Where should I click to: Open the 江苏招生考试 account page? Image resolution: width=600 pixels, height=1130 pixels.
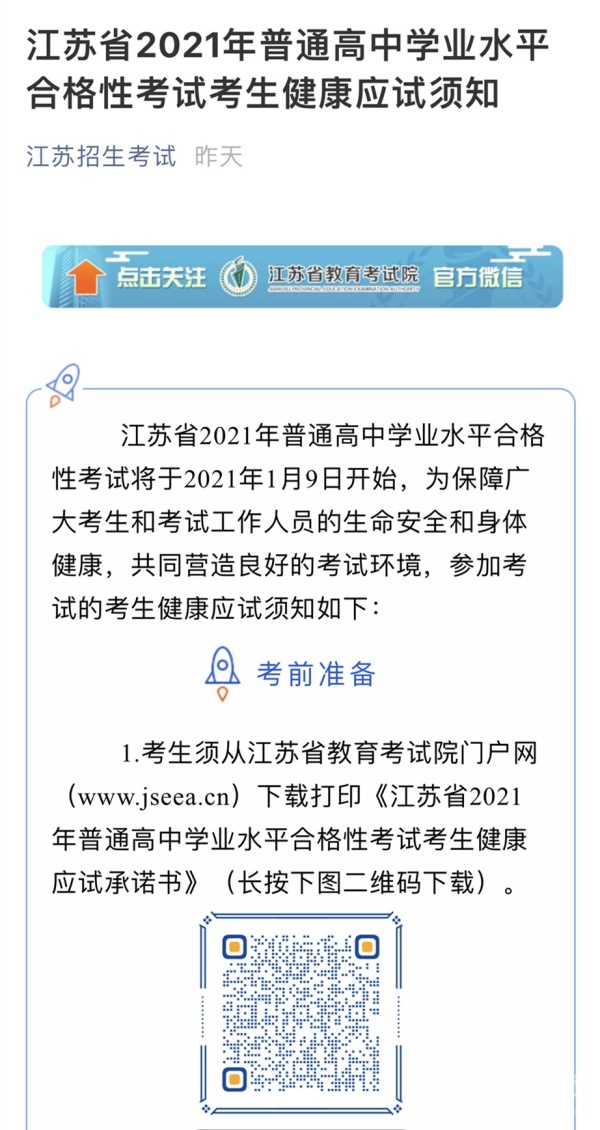coord(101,157)
